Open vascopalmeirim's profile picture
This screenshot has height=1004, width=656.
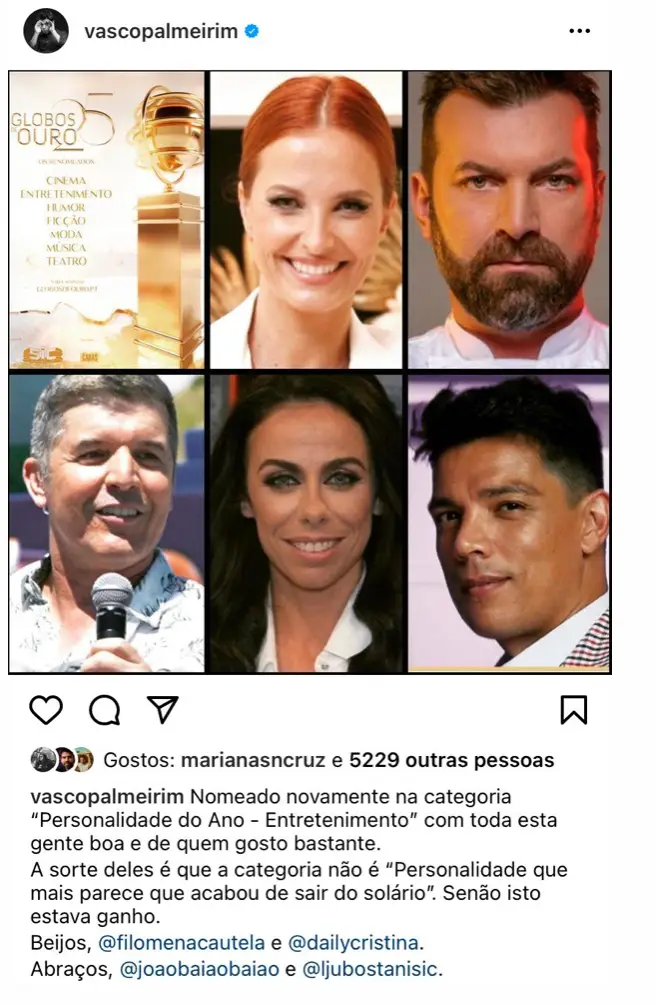(x=46, y=31)
